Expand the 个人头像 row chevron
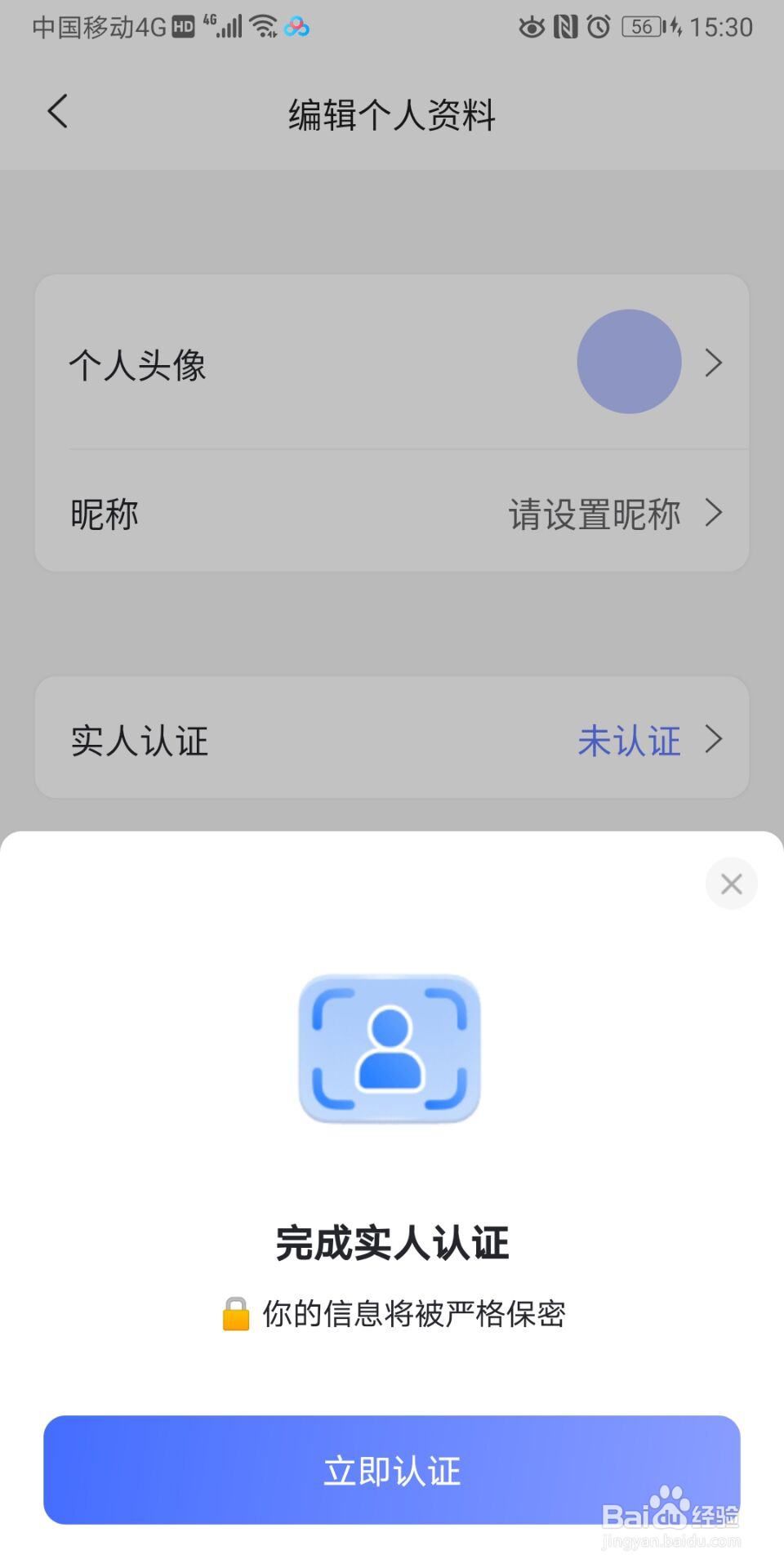The image size is (784, 1568). point(715,363)
